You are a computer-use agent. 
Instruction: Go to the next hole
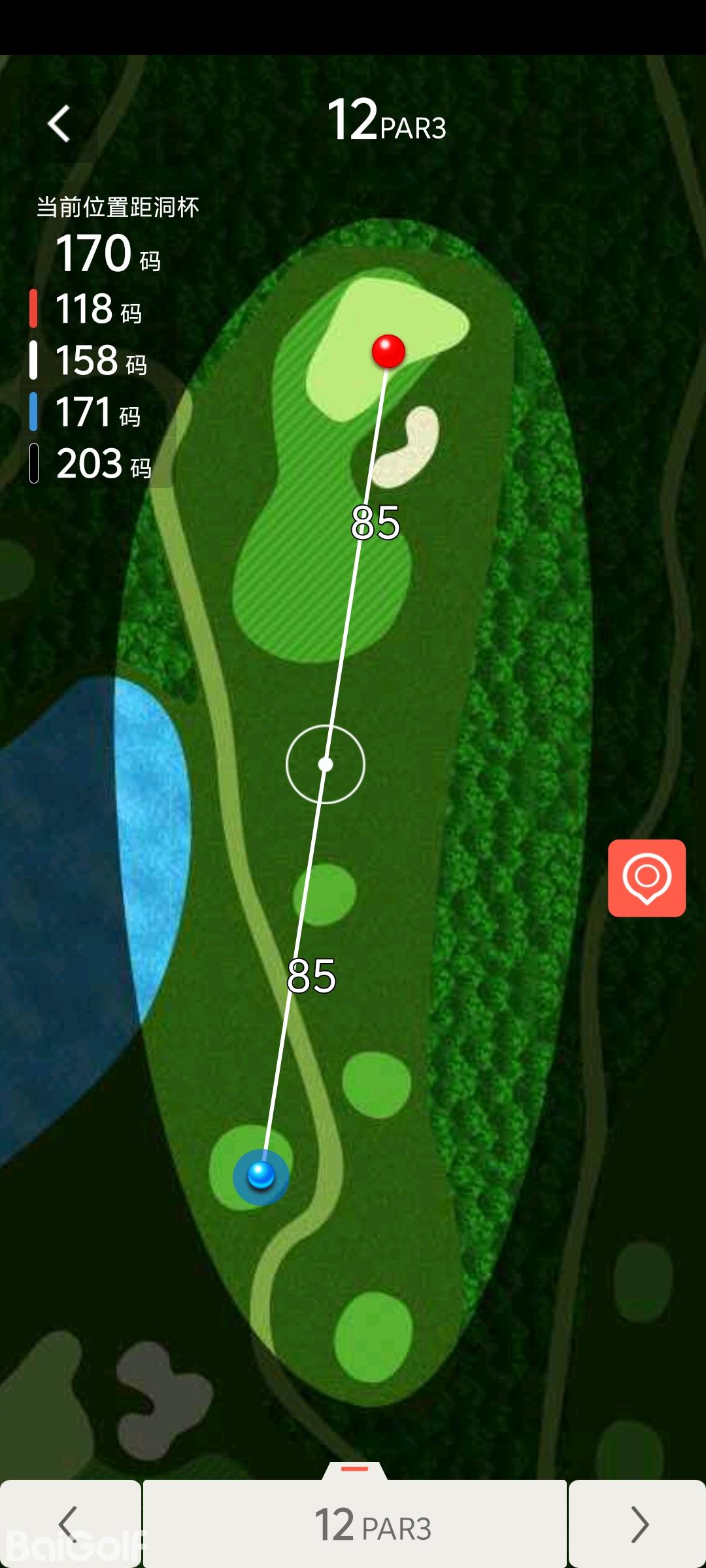click(637, 1524)
